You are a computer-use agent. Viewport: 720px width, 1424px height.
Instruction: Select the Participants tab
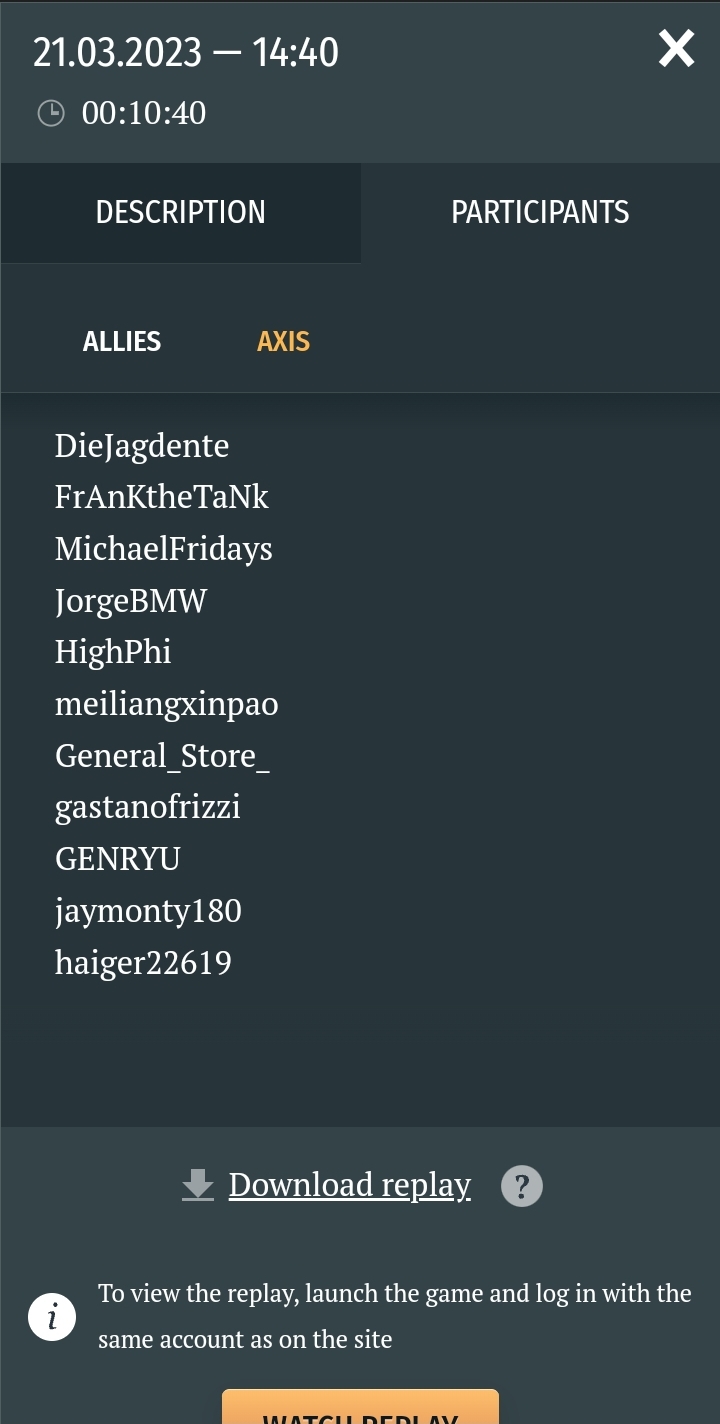point(540,212)
